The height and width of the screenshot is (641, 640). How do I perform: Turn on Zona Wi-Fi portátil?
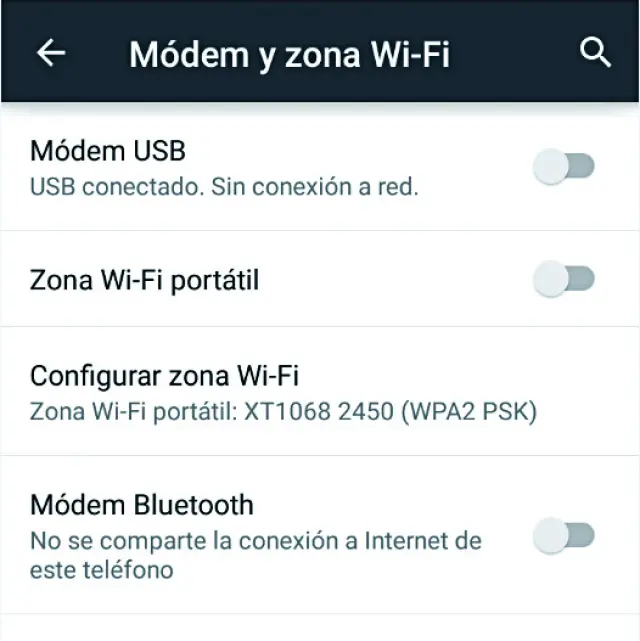564,279
